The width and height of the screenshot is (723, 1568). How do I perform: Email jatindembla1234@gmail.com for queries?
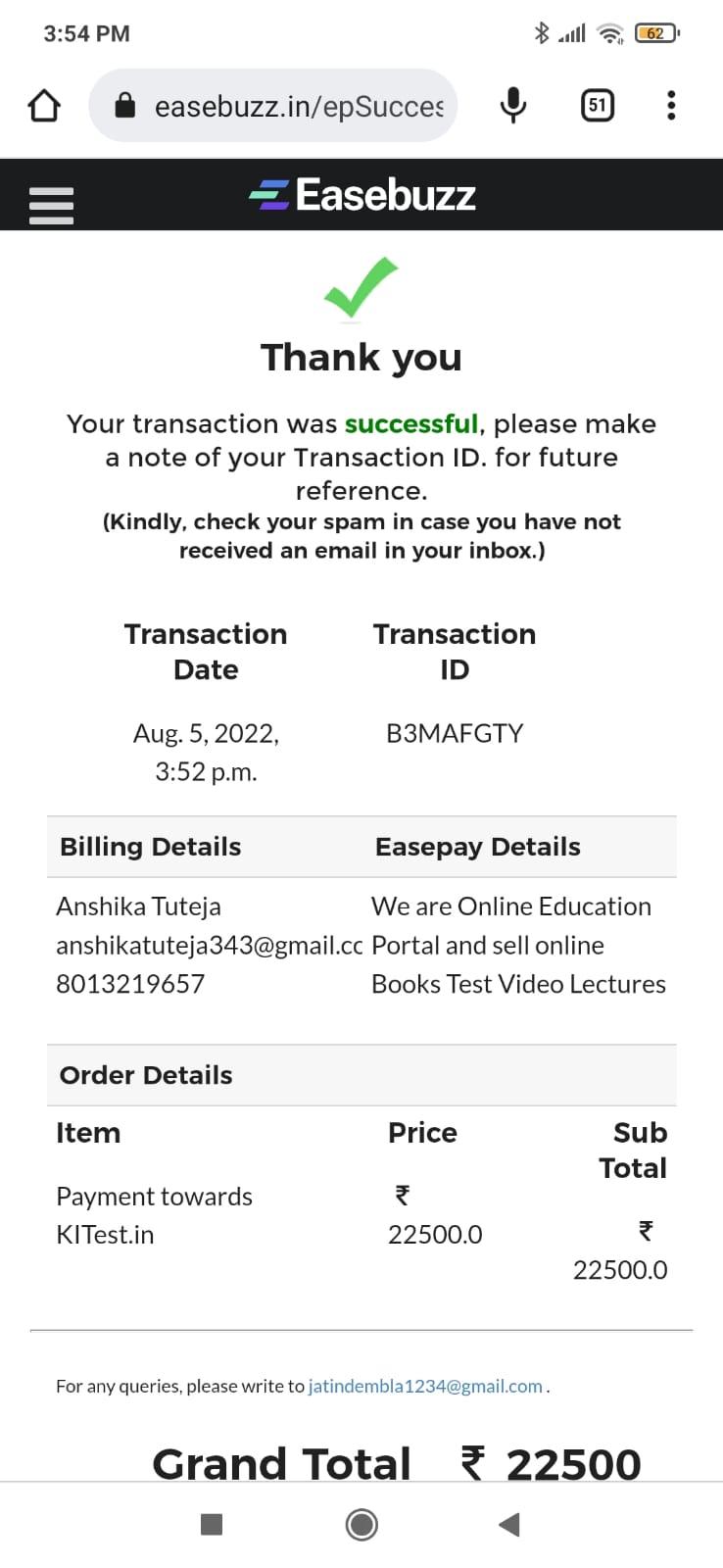click(x=425, y=1386)
